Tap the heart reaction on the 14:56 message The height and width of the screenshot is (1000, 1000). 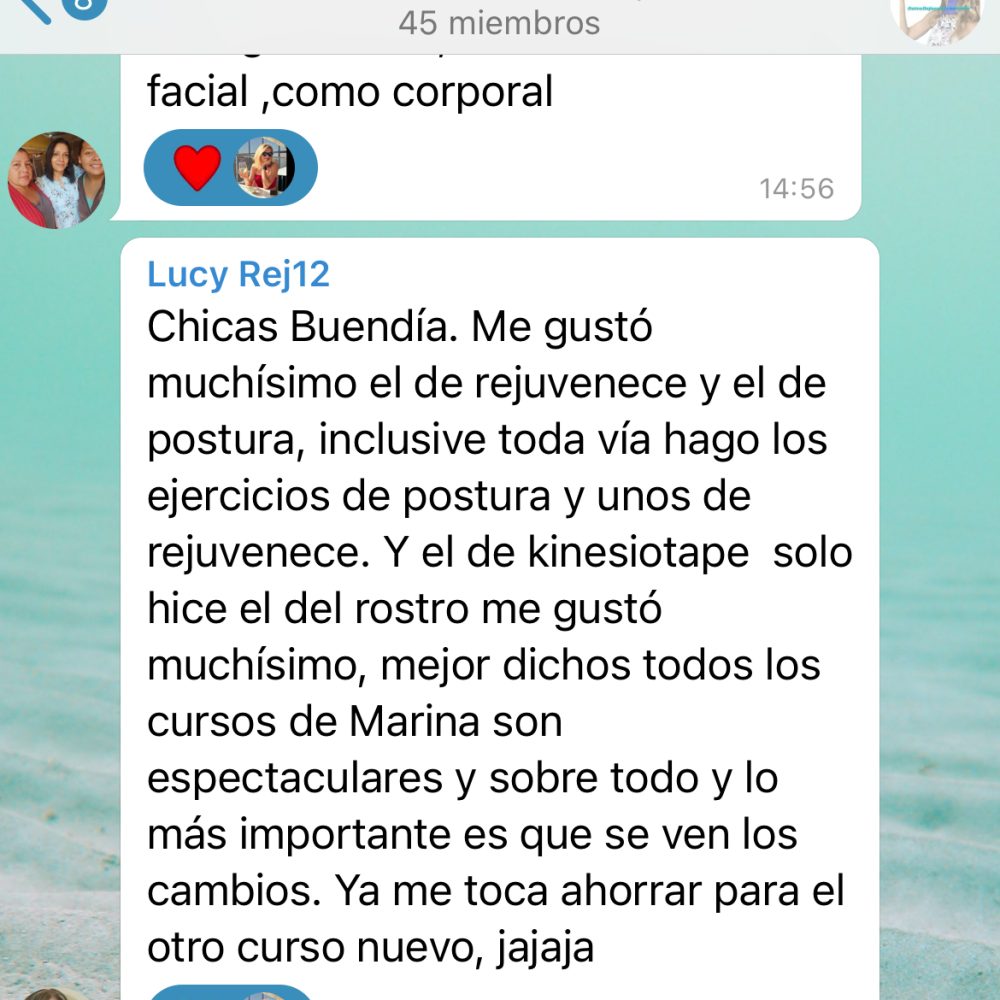(x=198, y=167)
